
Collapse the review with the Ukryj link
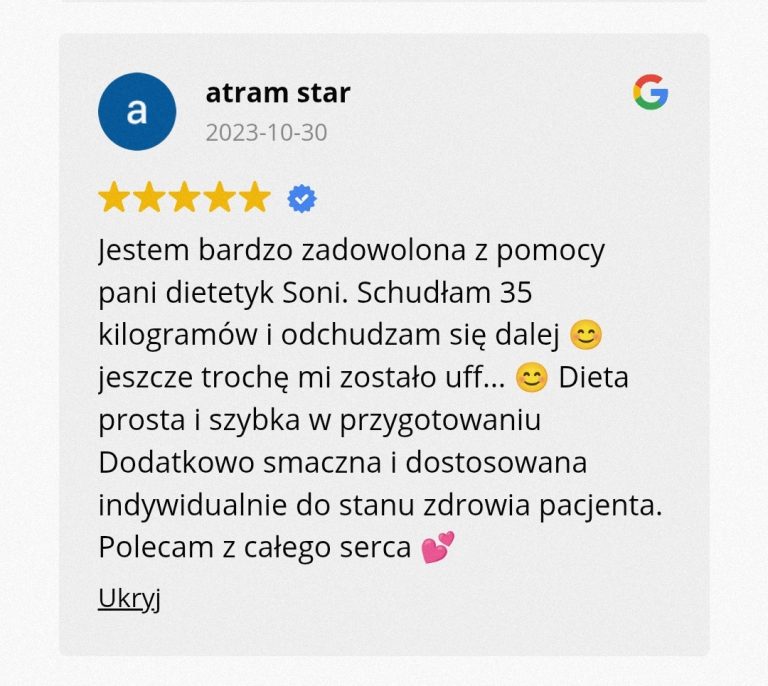tap(129, 598)
